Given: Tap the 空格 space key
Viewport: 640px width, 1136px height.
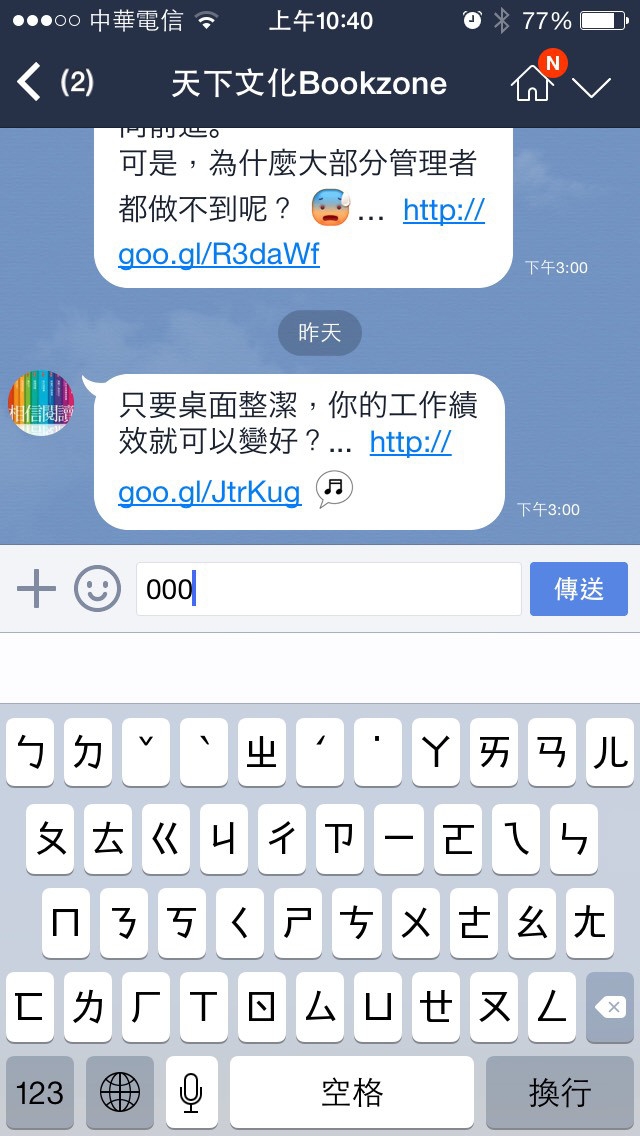Looking at the screenshot, I should click(351, 1092).
